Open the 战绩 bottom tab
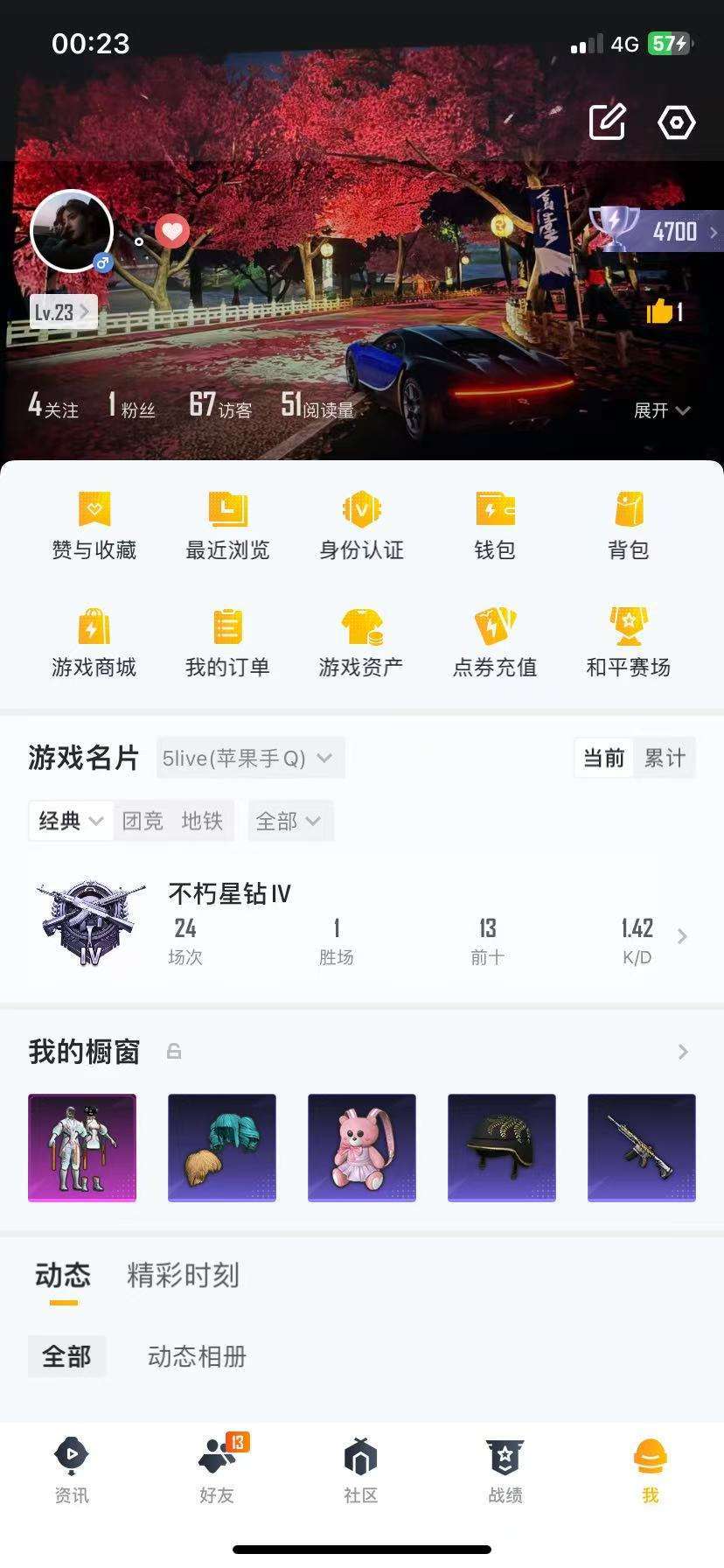Viewport: 724px width, 1568px height. (x=505, y=1470)
